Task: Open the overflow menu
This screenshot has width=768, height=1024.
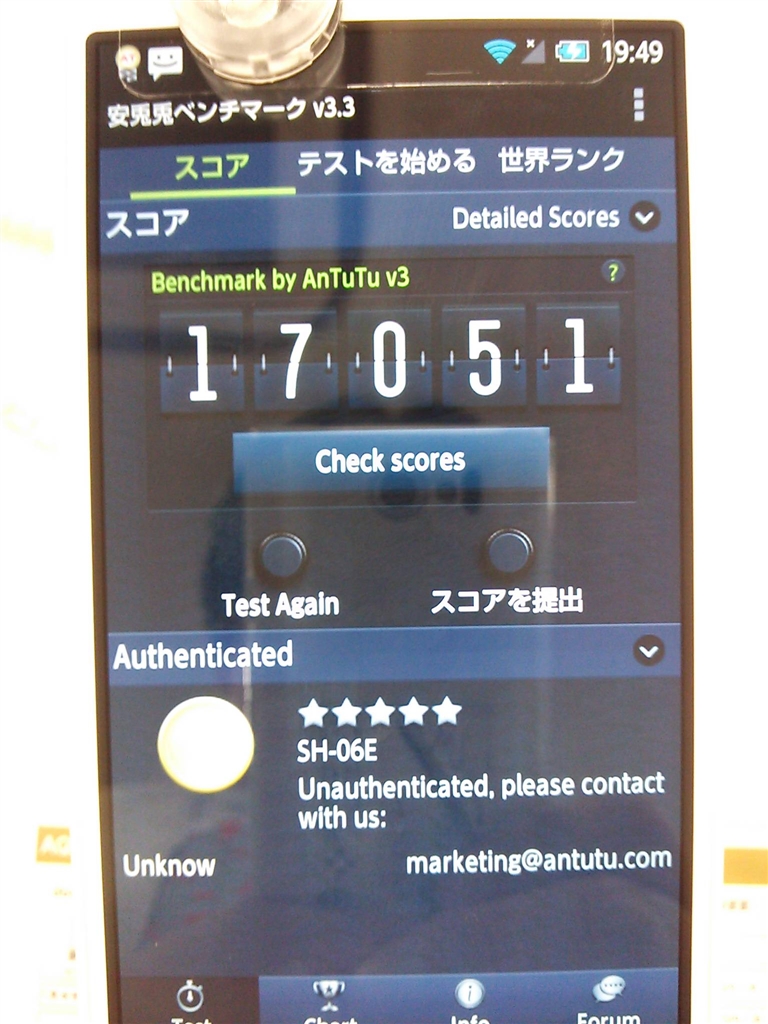Action: (638, 104)
